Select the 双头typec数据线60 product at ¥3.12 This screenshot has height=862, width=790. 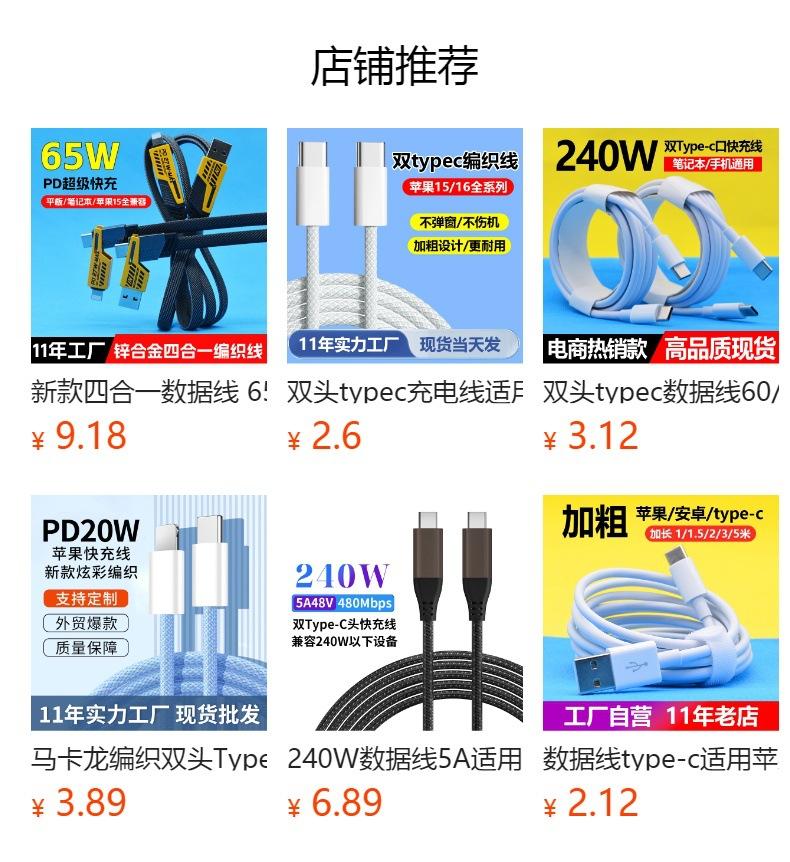[661, 246]
